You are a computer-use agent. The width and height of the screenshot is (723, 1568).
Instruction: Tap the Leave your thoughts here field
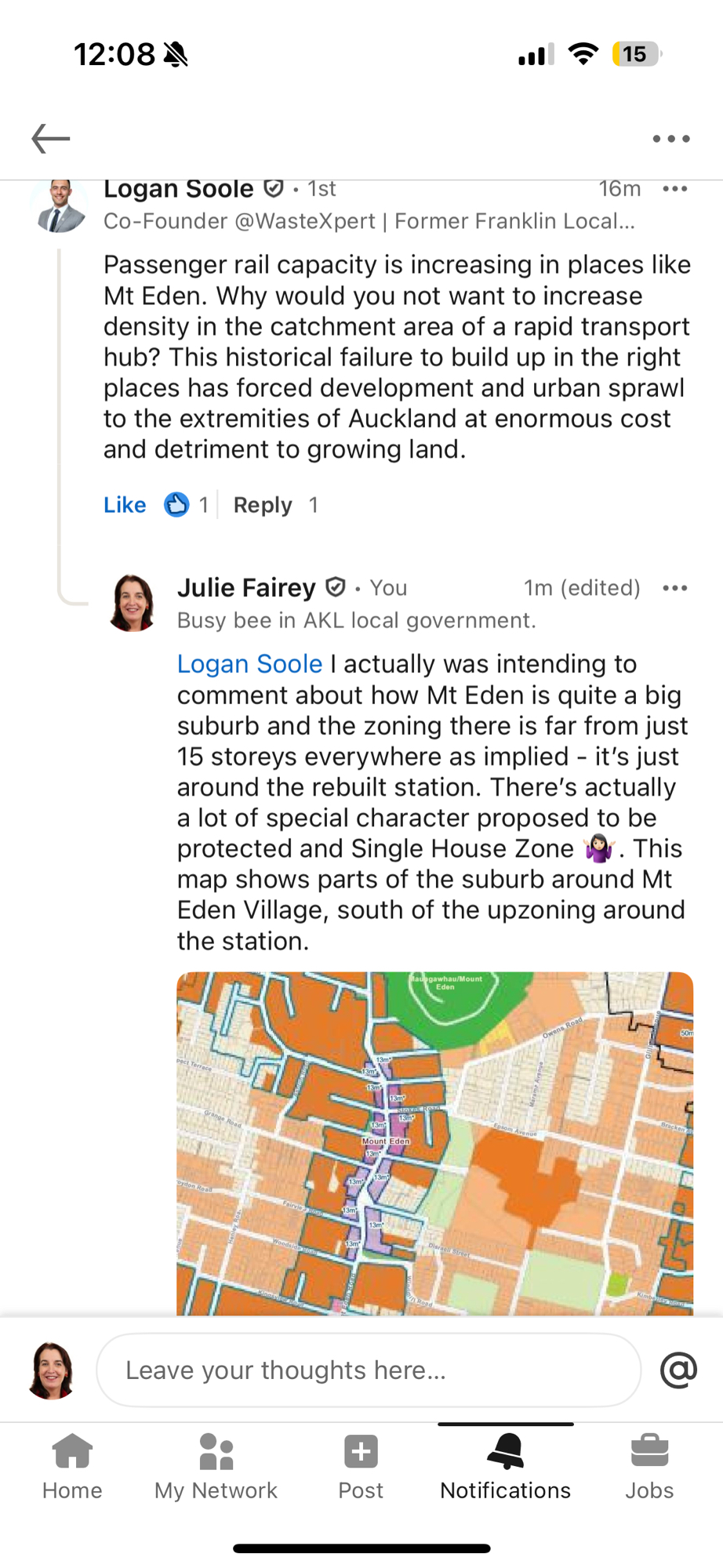pyautogui.click(x=369, y=1370)
